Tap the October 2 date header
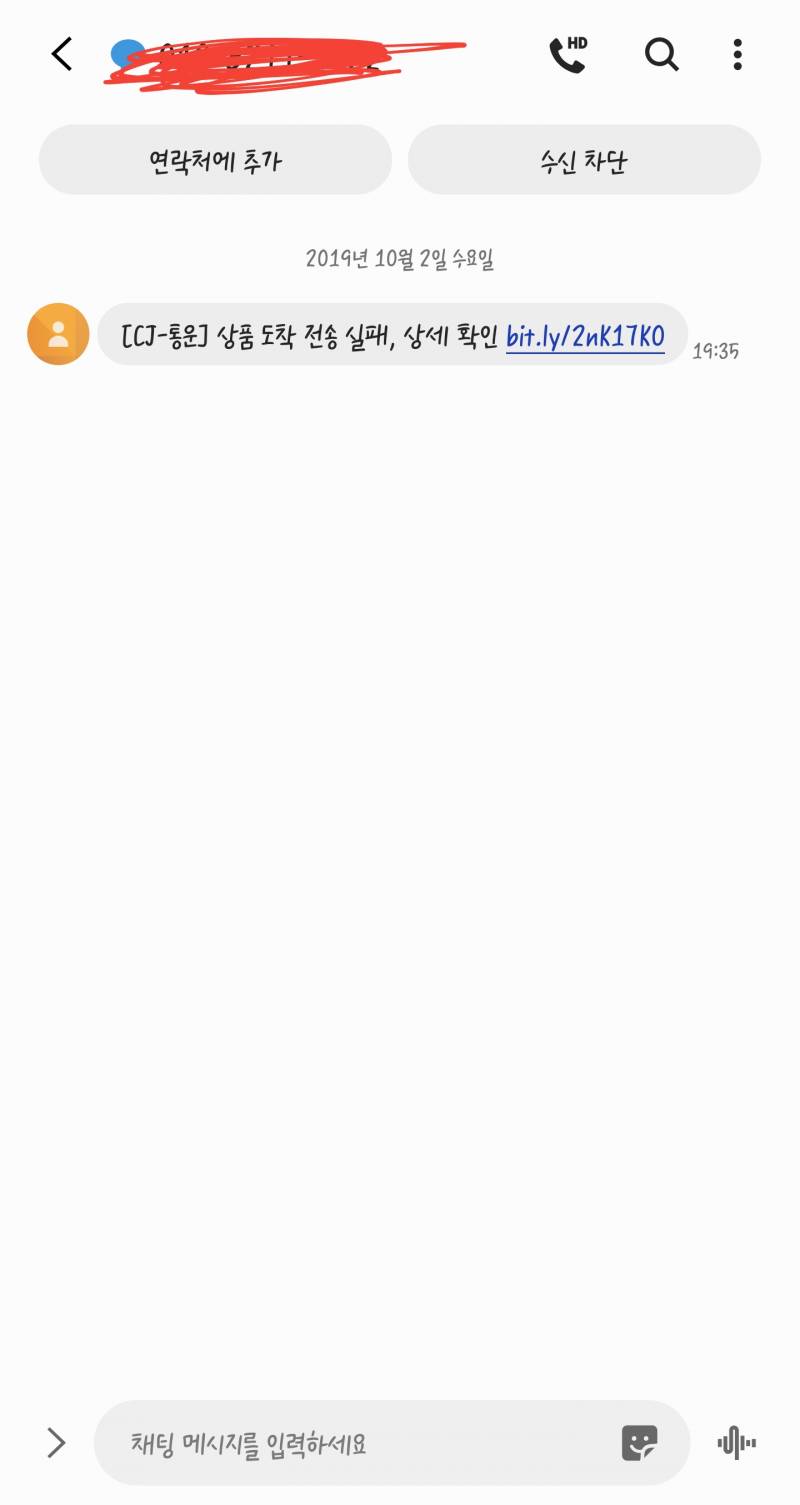The height and width of the screenshot is (1505, 800). point(400,260)
